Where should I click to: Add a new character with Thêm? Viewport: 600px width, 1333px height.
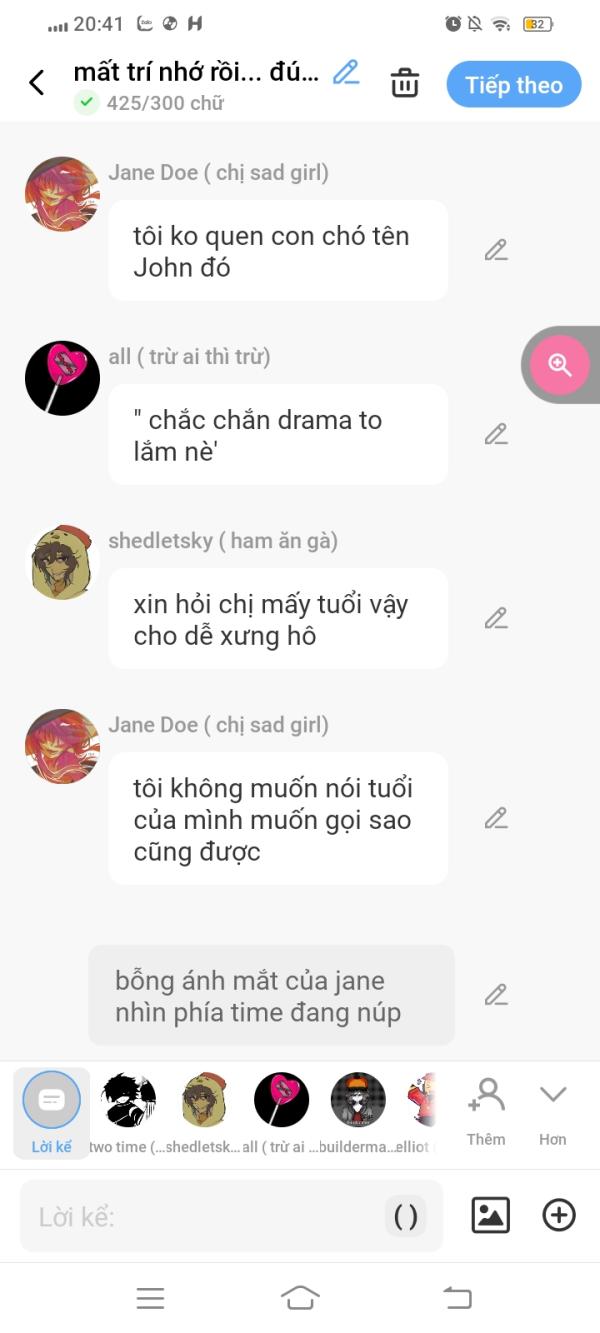tap(486, 1111)
